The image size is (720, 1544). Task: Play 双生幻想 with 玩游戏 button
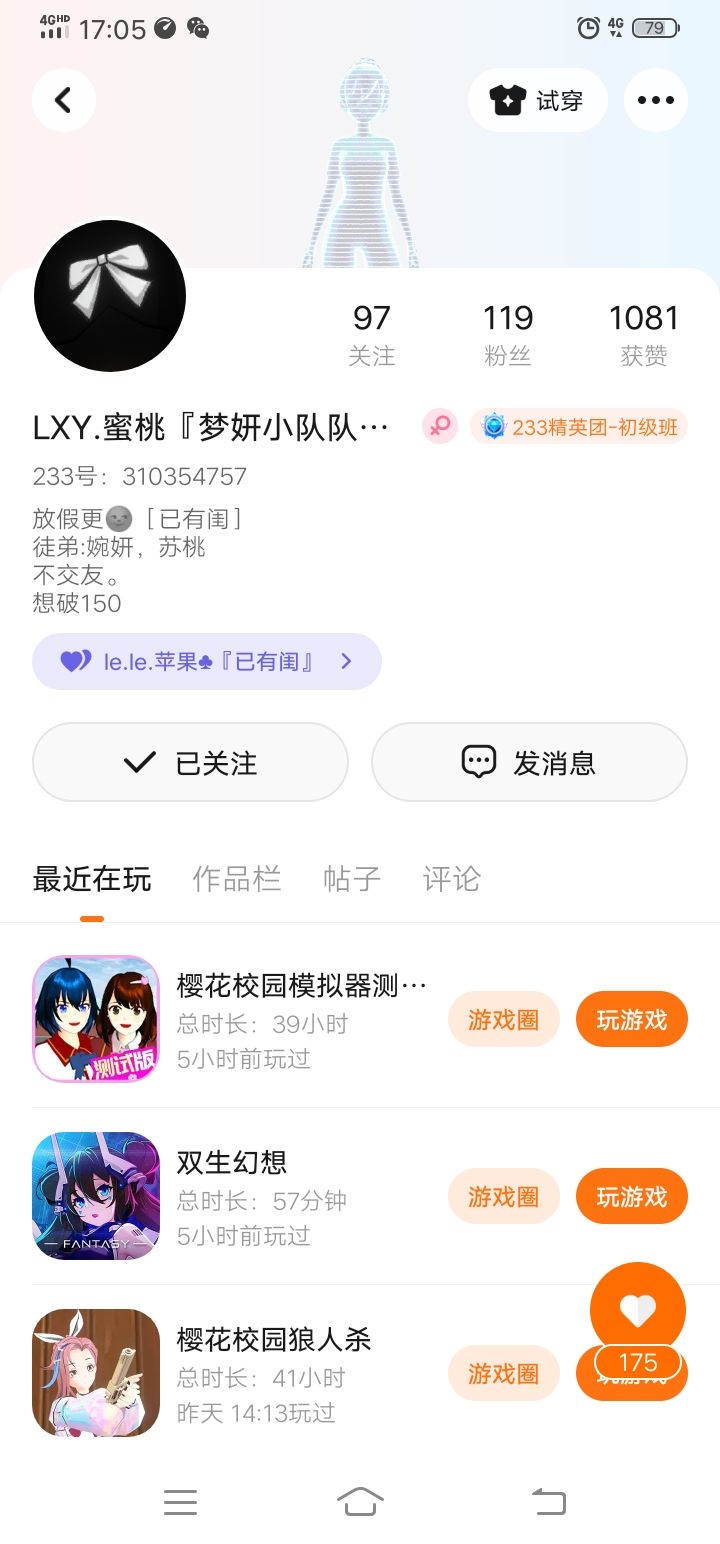pos(631,1196)
